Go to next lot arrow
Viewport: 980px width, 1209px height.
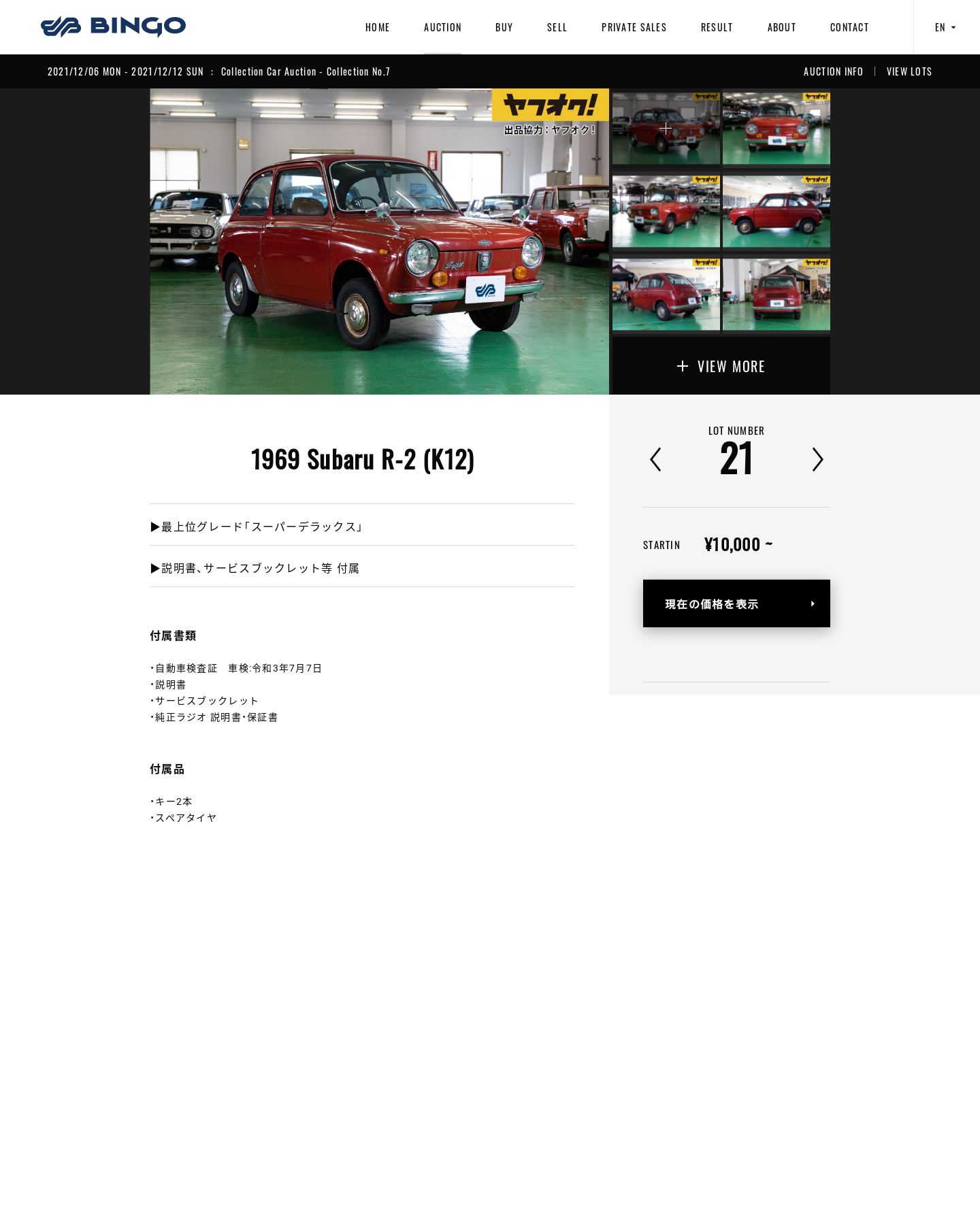coord(817,459)
